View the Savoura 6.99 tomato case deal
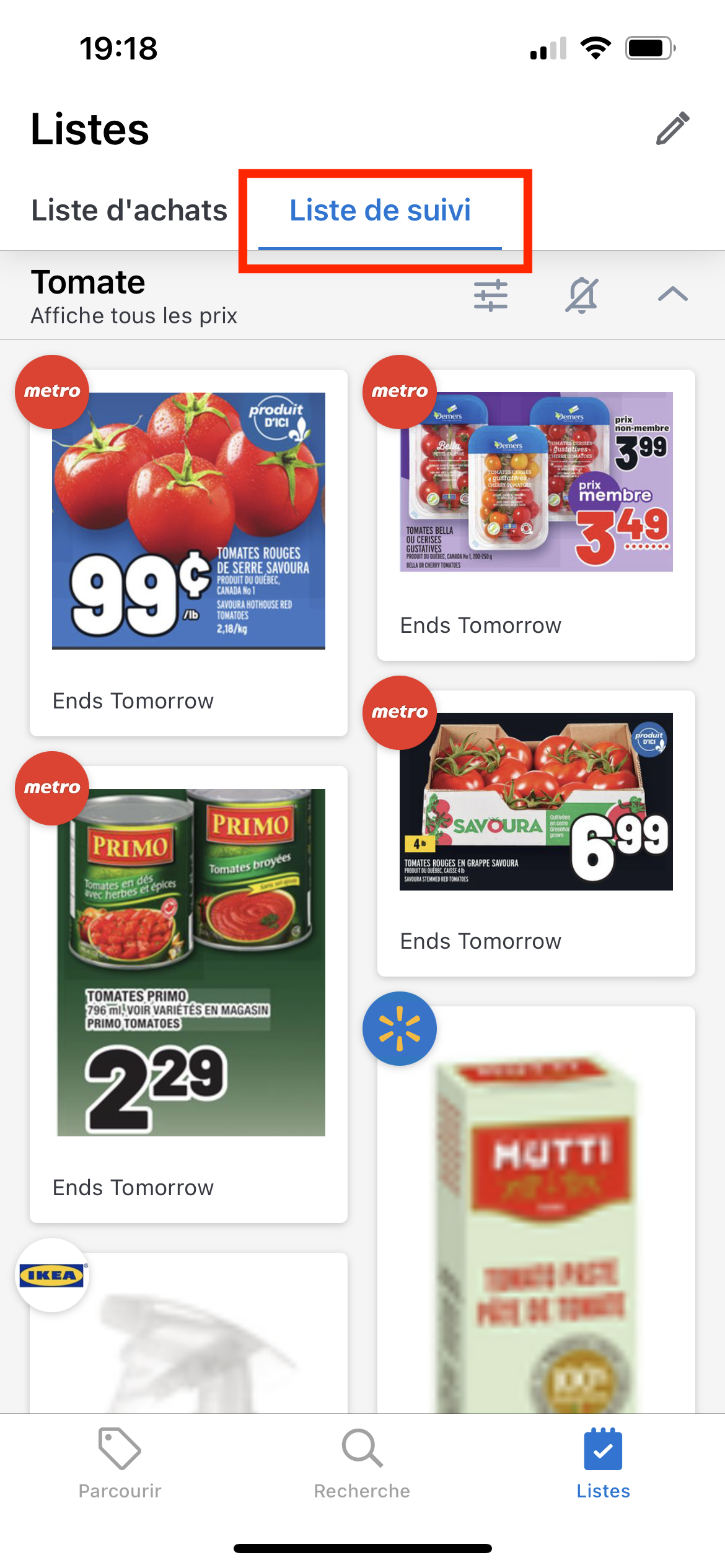The width and height of the screenshot is (725, 1568). pos(536,801)
